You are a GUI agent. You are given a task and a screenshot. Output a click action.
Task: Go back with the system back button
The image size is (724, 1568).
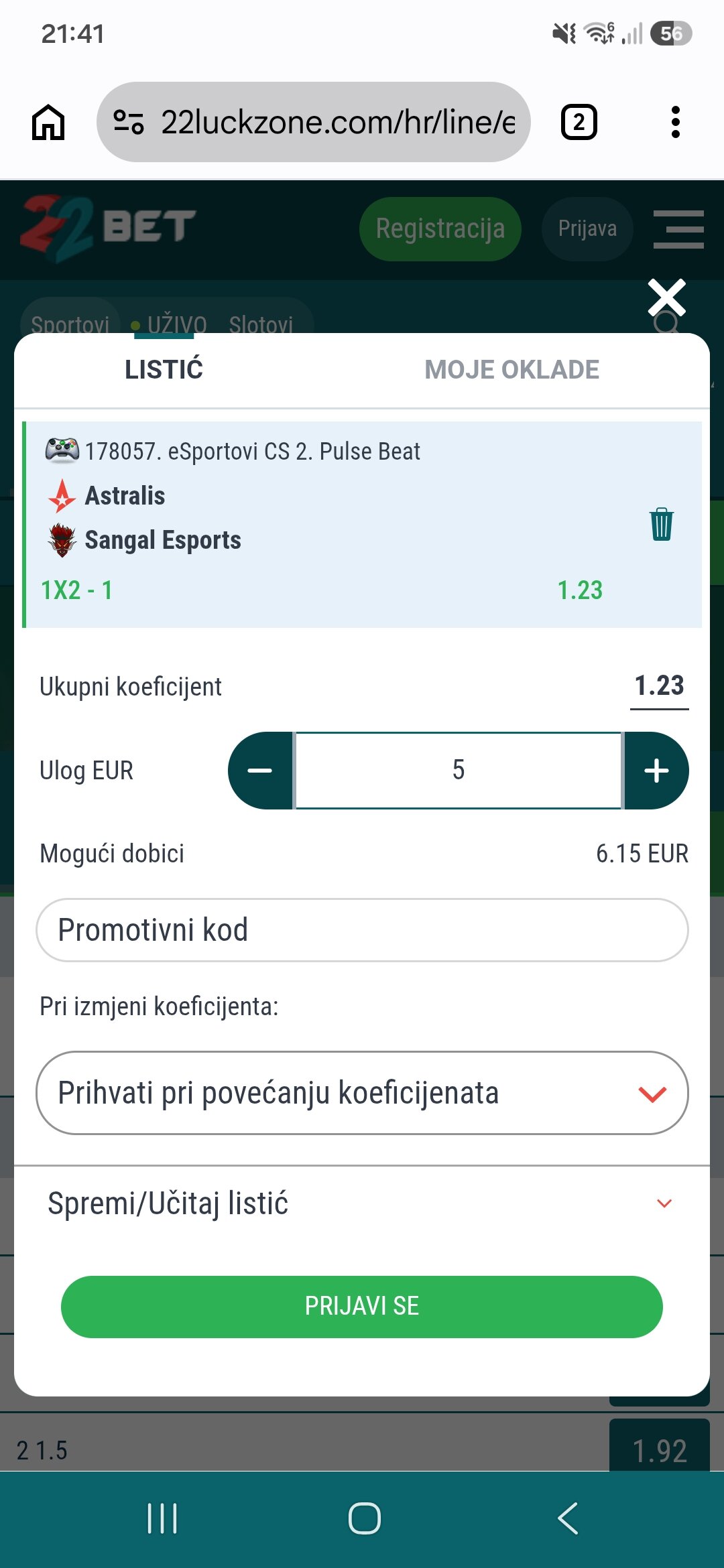pos(568,1518)
